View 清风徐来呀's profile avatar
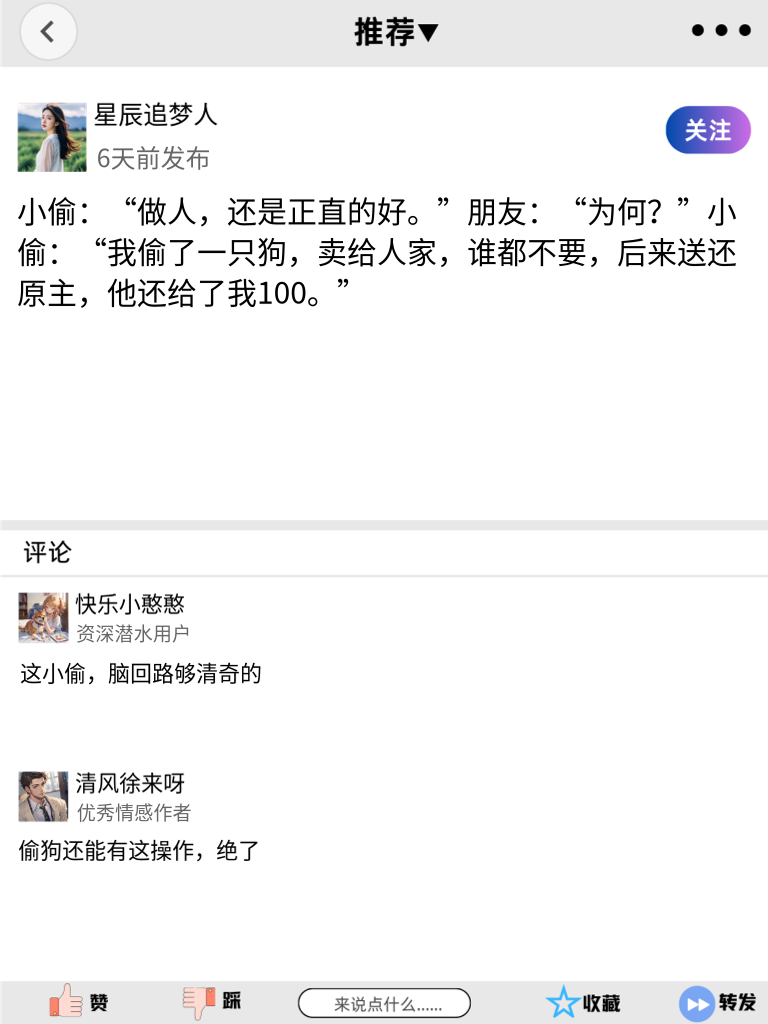Viewport: 768px width, 1024px height. click(x=43, y=796)
